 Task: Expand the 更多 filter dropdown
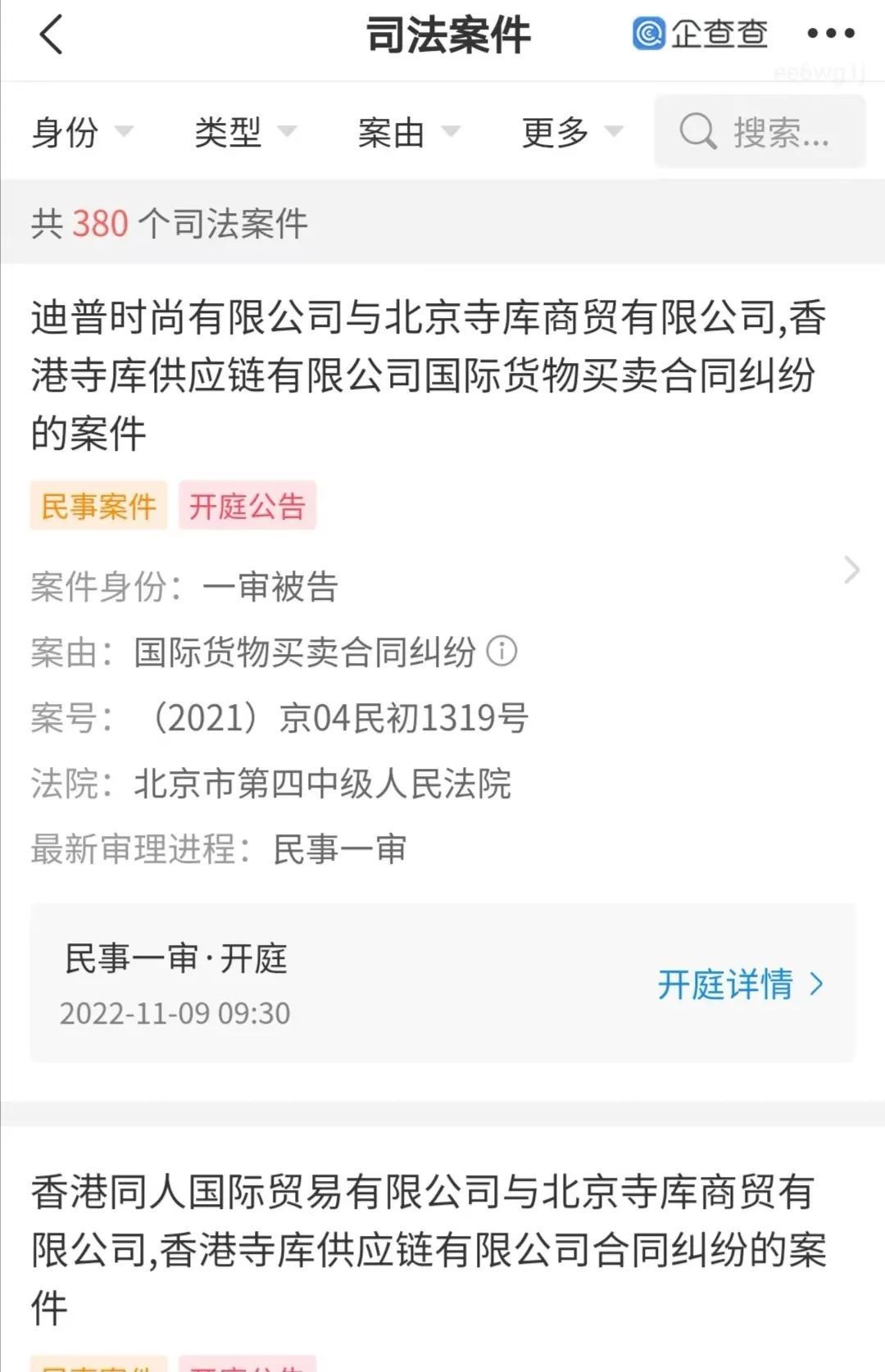pyautogui.click(x=572, y=132)
